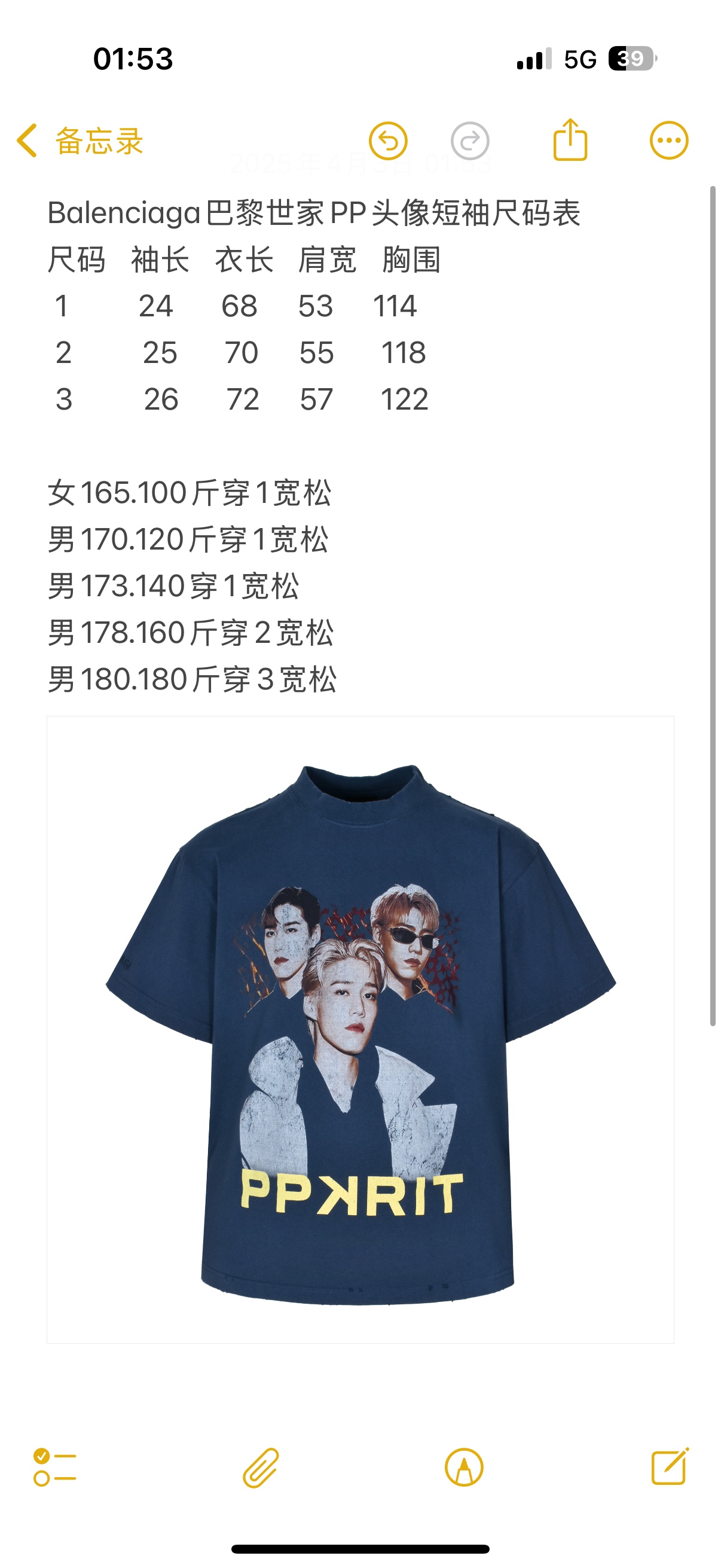Go back to 备忘录 notes list

[x=79, y=141]
